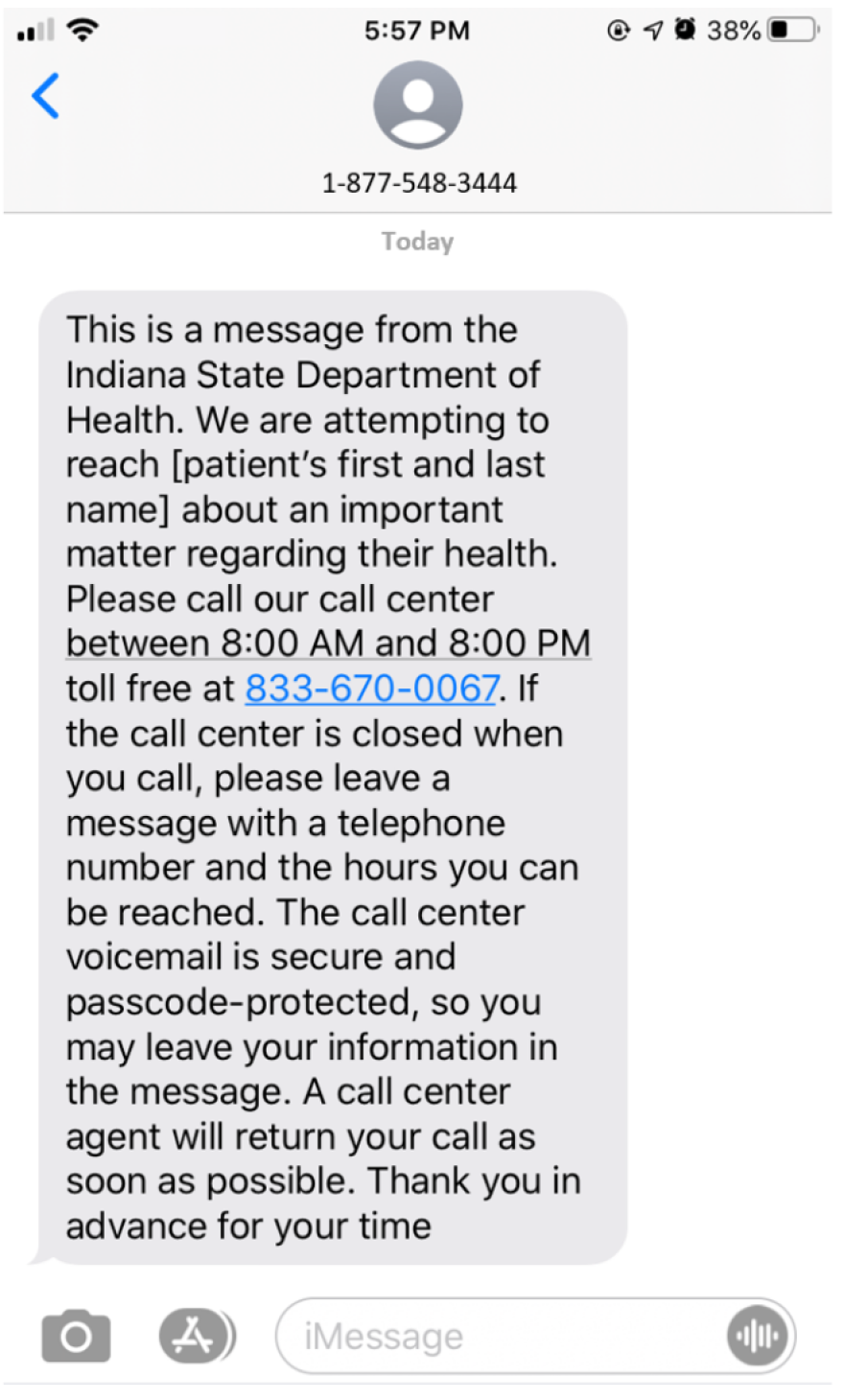The height and width of the screenshot is (1400, 844).
Task: Open contact details for 1-877-548-3444
Action: pos(418,105)
